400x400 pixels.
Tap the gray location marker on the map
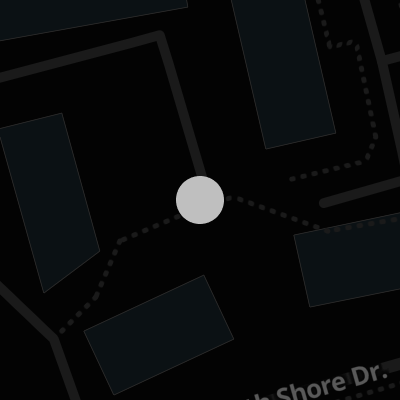[x=200, y=200]
